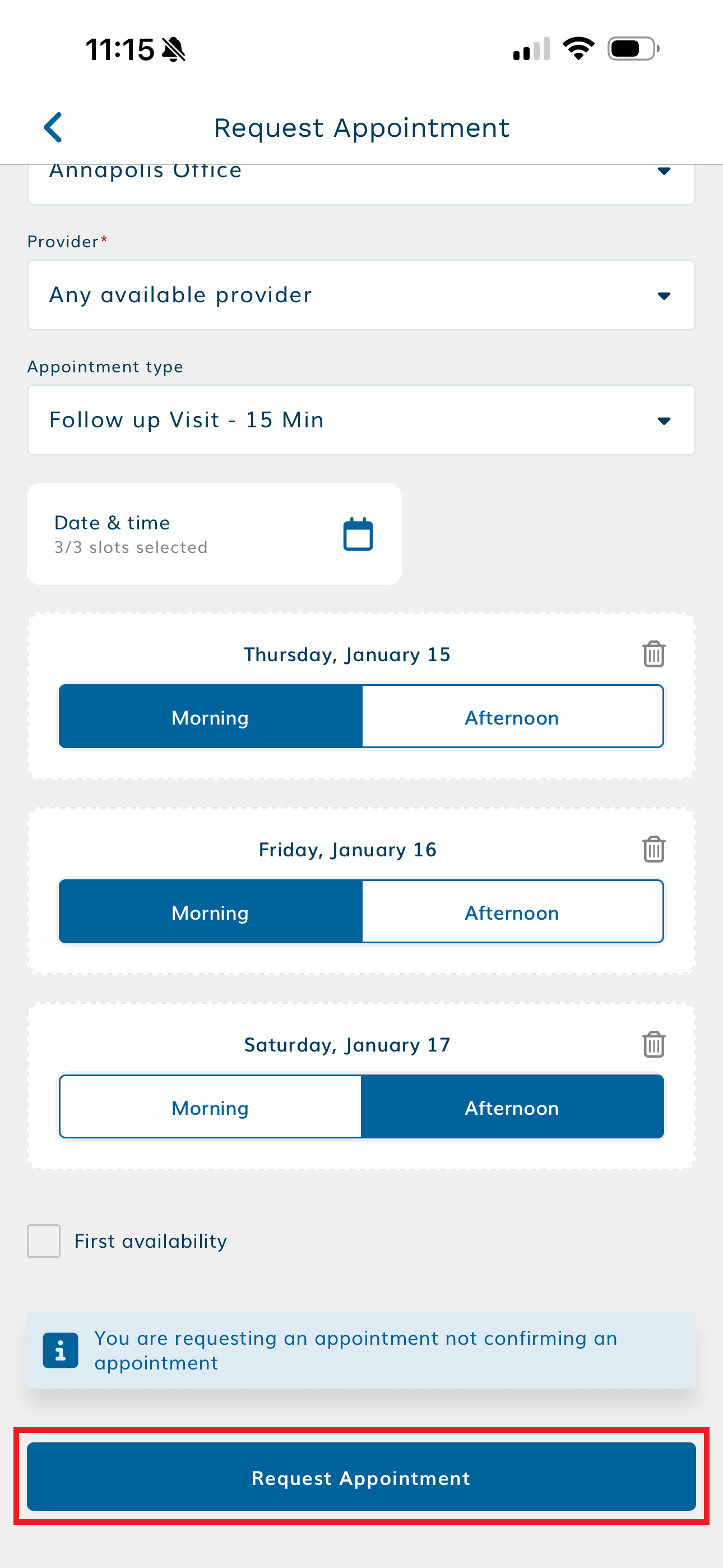Switch Saturday, January 17 to Morning
723x1568 pixels.
click(x=210, y=1107)
